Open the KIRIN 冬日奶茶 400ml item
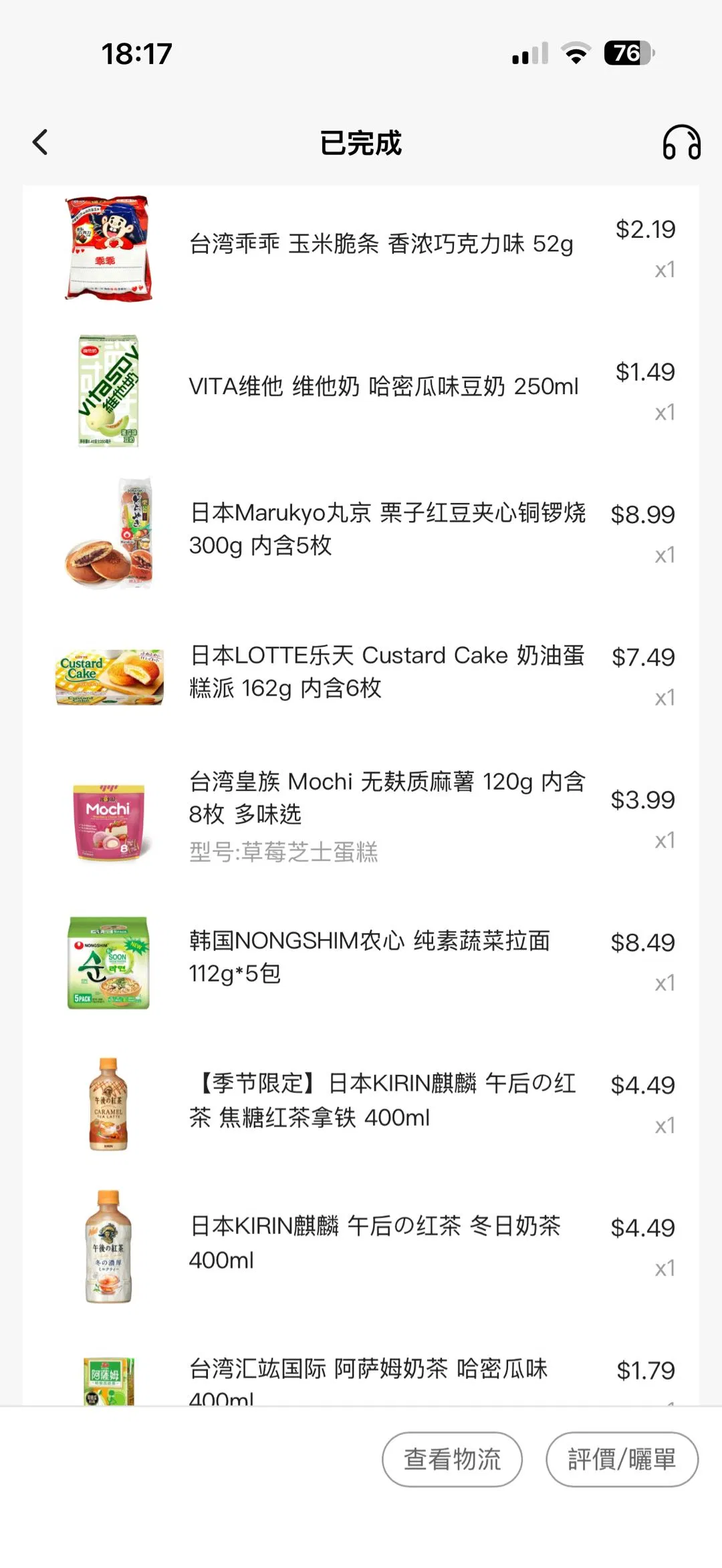 tap(374, 1243)
